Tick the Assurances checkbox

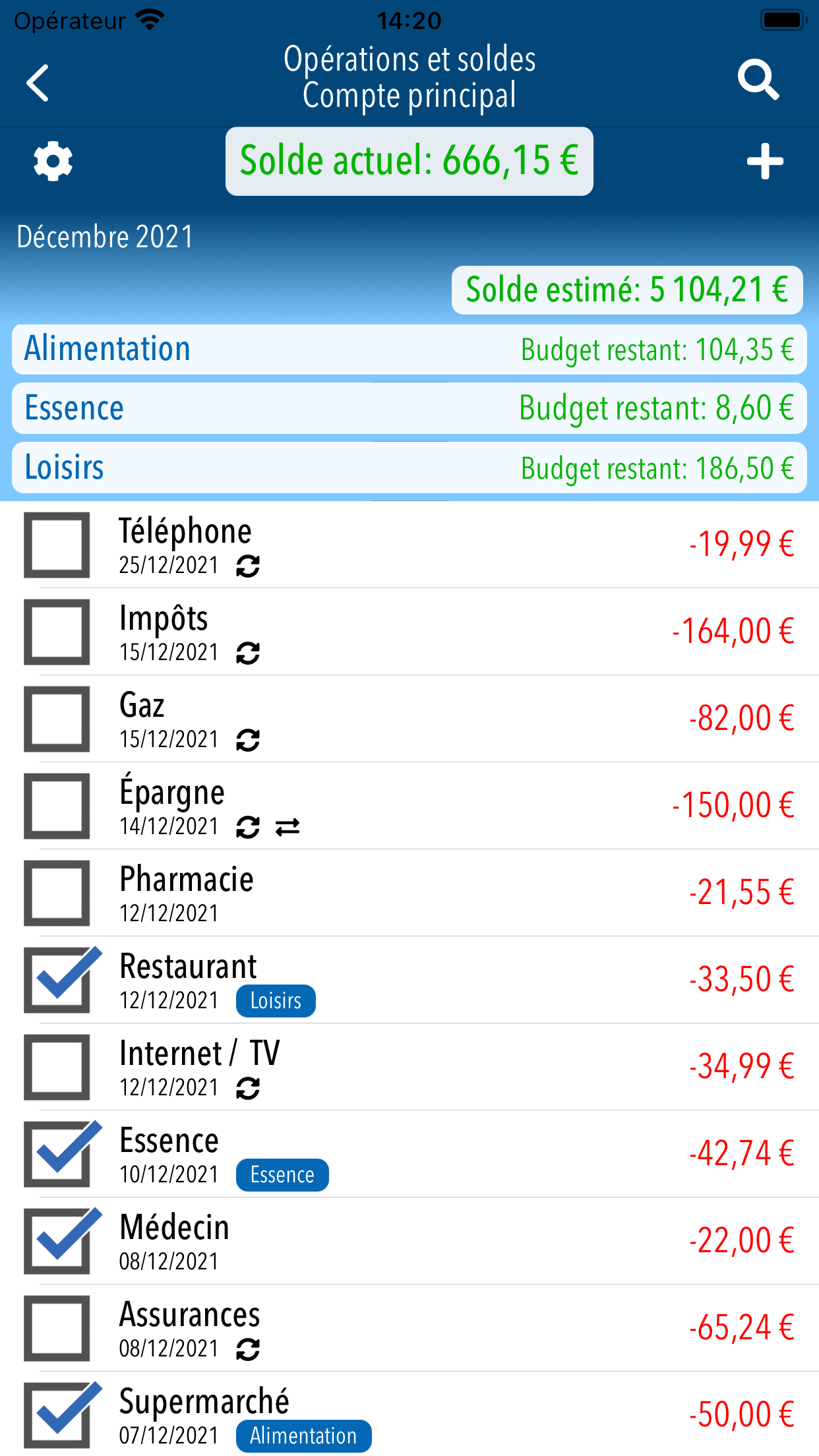57,1328
